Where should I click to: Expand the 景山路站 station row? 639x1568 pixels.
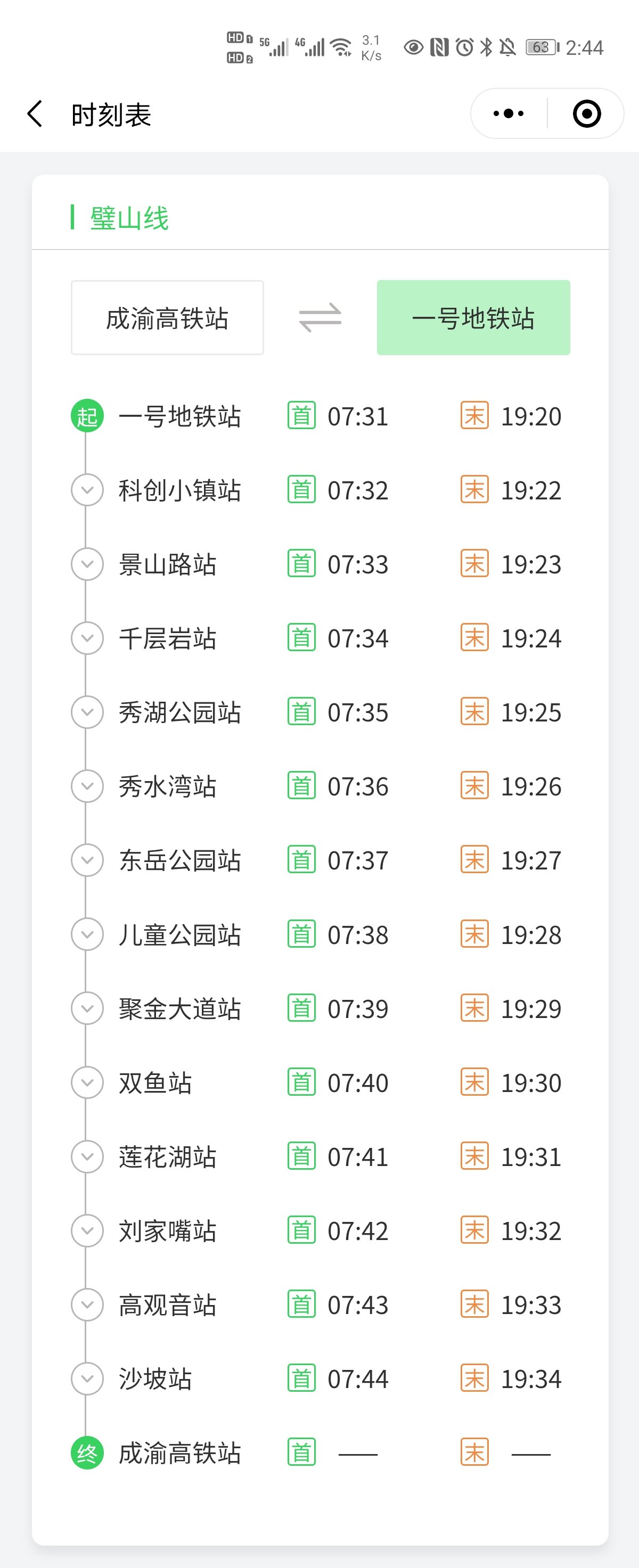[x=87, y=564]
